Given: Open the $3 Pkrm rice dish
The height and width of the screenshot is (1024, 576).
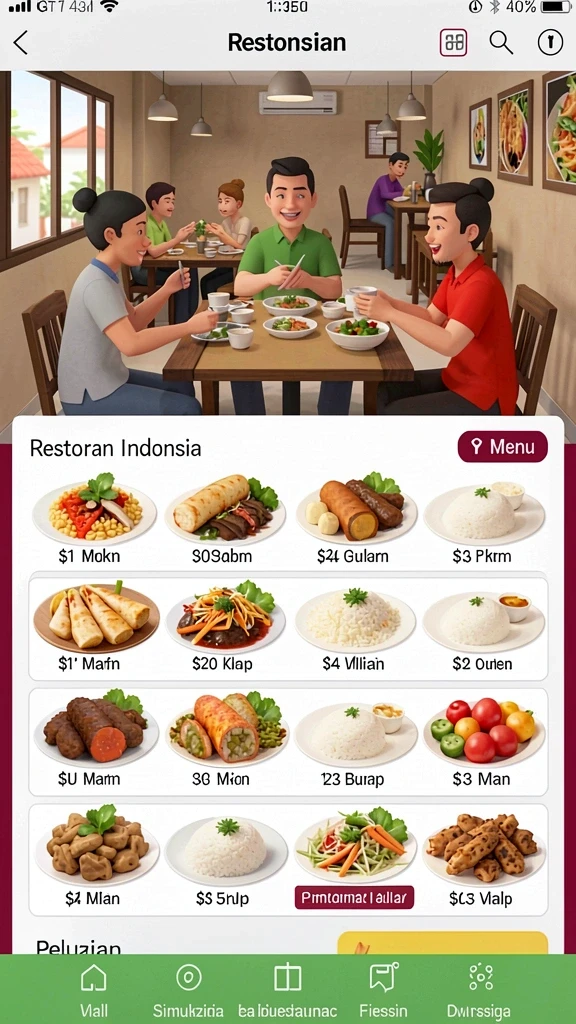Looking at the screenshot, I should 483,519.
